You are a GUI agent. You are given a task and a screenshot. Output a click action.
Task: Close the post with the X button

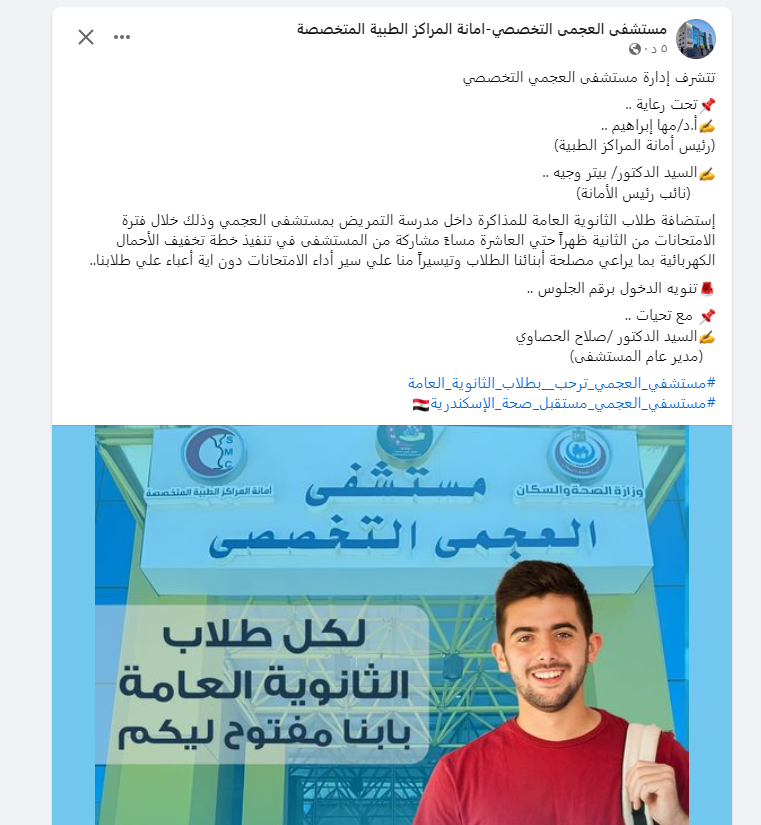(x=86, y=37)
